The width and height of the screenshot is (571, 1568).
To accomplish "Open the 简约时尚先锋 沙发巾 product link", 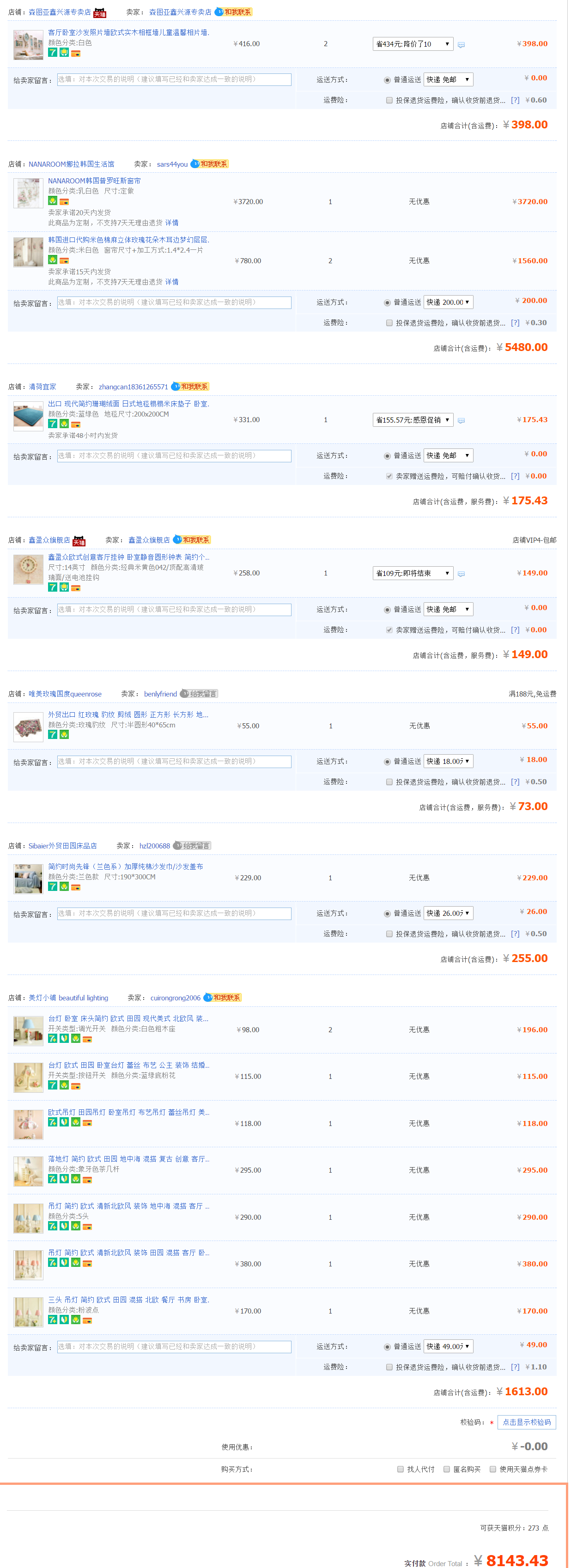I will click(x=125, y=867).
